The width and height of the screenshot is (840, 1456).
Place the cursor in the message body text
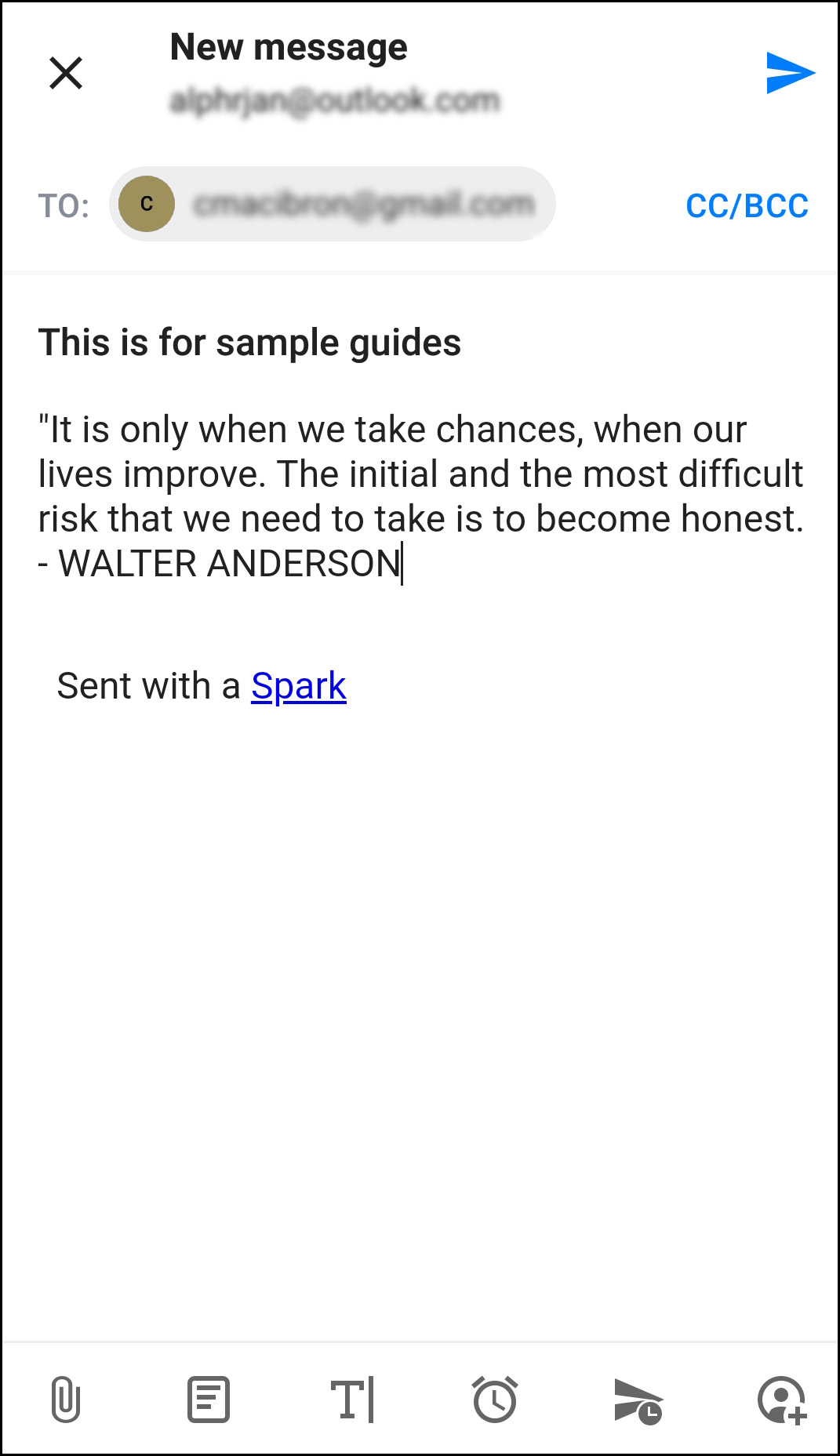pos(420,496)
